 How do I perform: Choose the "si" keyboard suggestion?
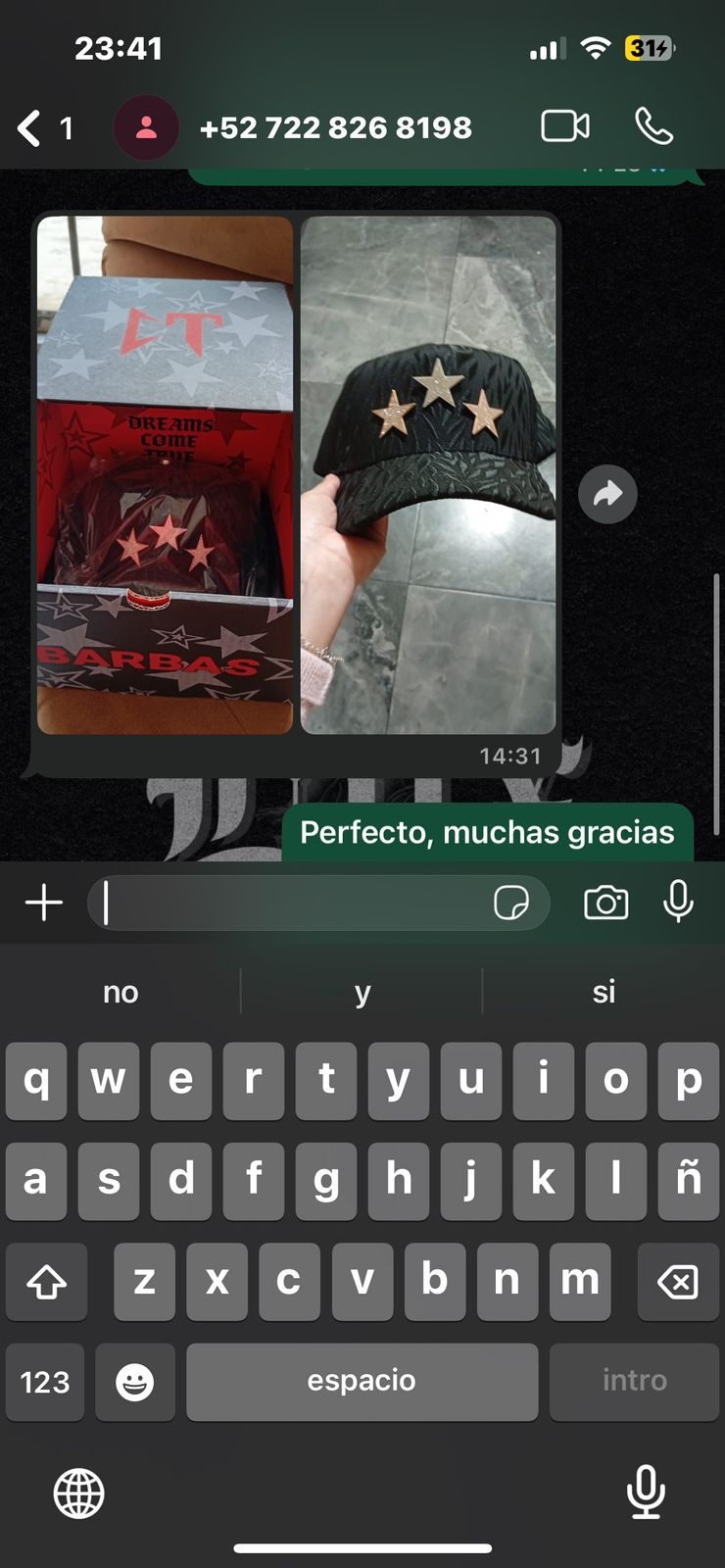click(x=604, y=992)
